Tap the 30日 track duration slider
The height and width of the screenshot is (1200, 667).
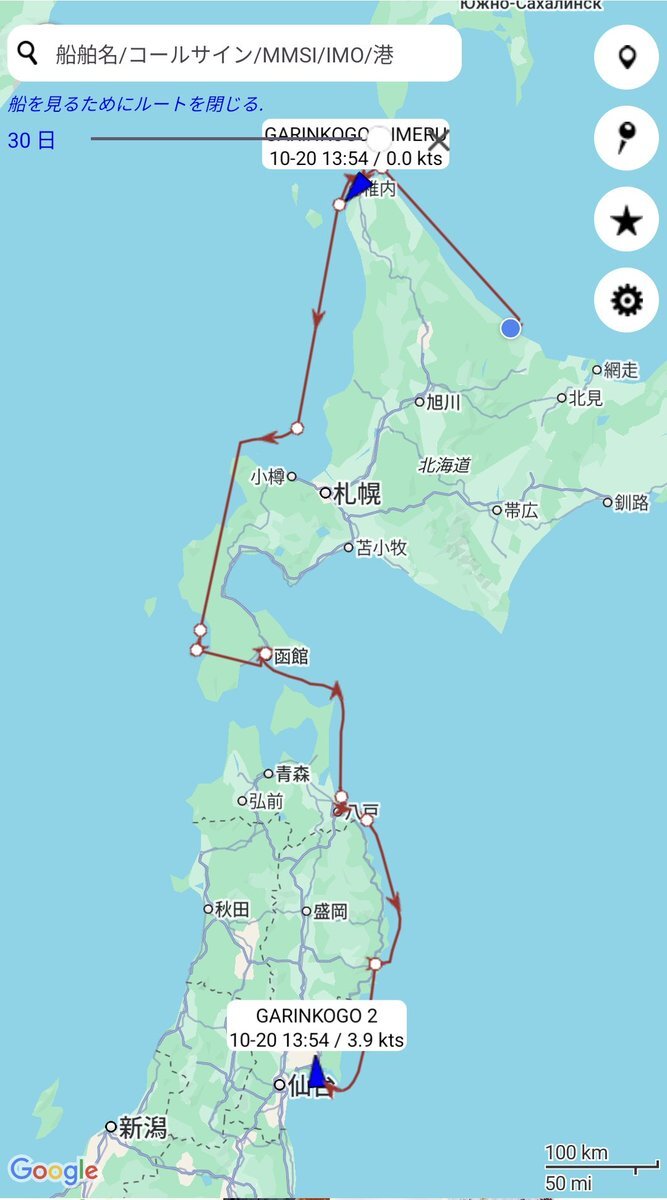pos(230,139)
